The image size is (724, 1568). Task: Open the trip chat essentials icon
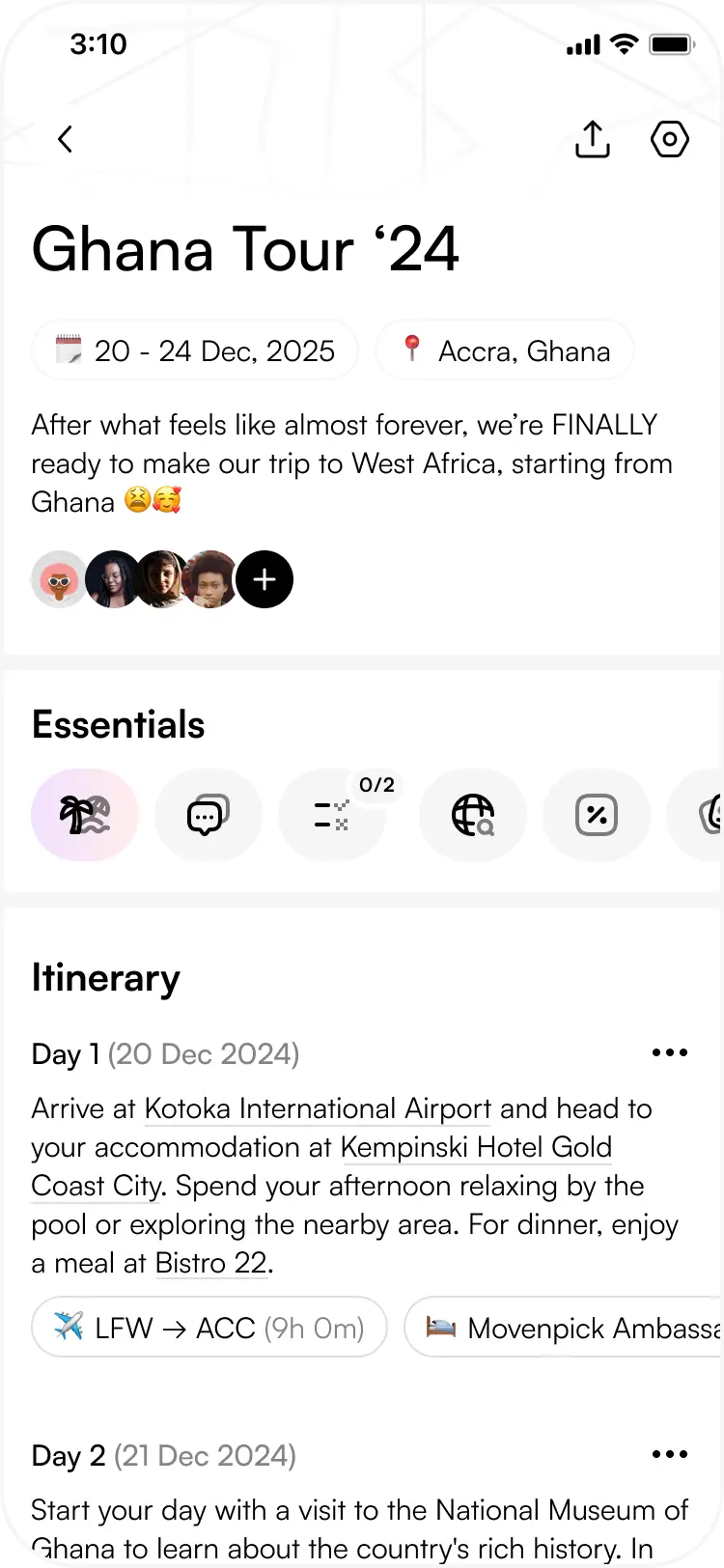[209, 816]
